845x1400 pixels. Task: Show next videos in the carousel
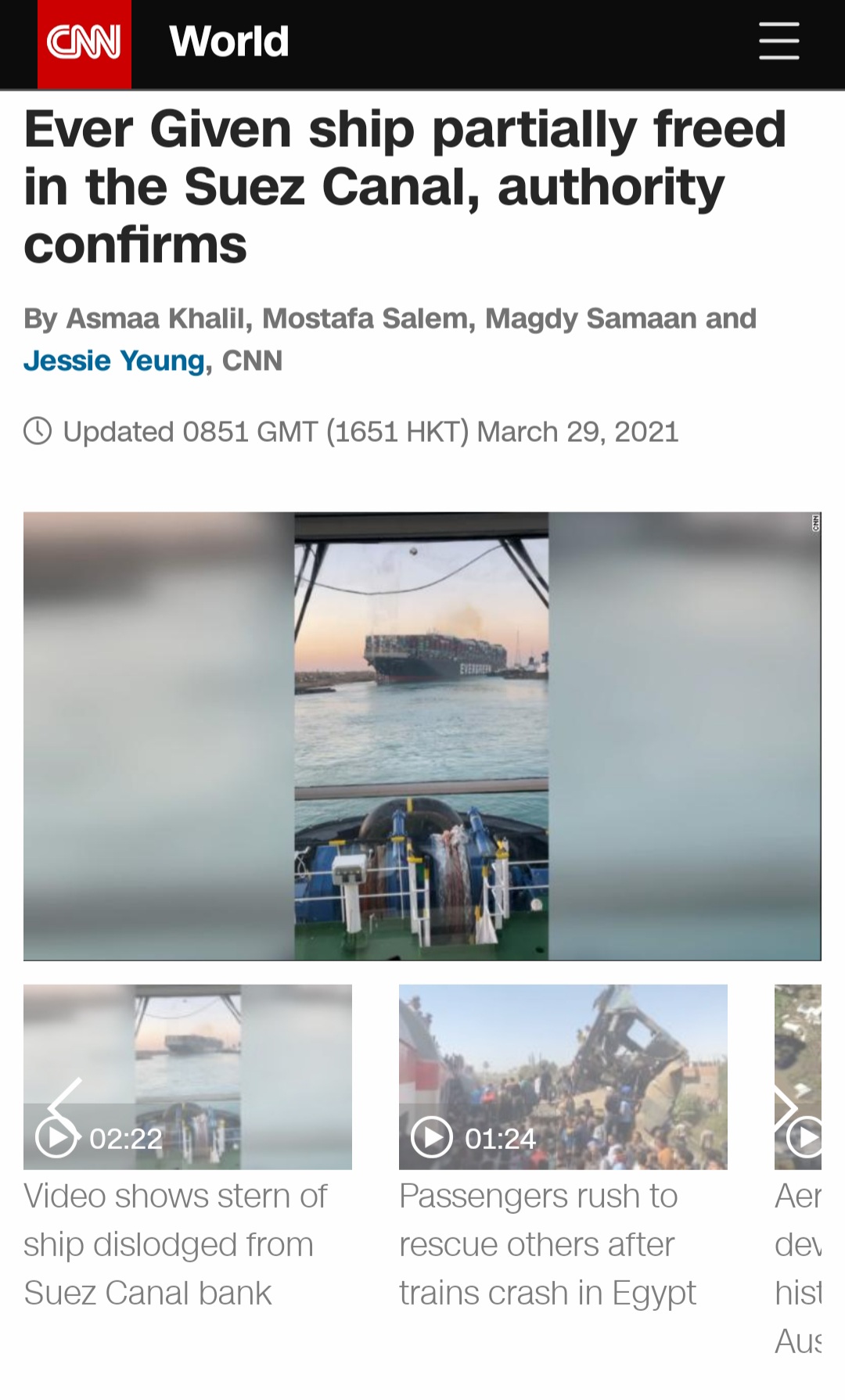coord(786,1105)
